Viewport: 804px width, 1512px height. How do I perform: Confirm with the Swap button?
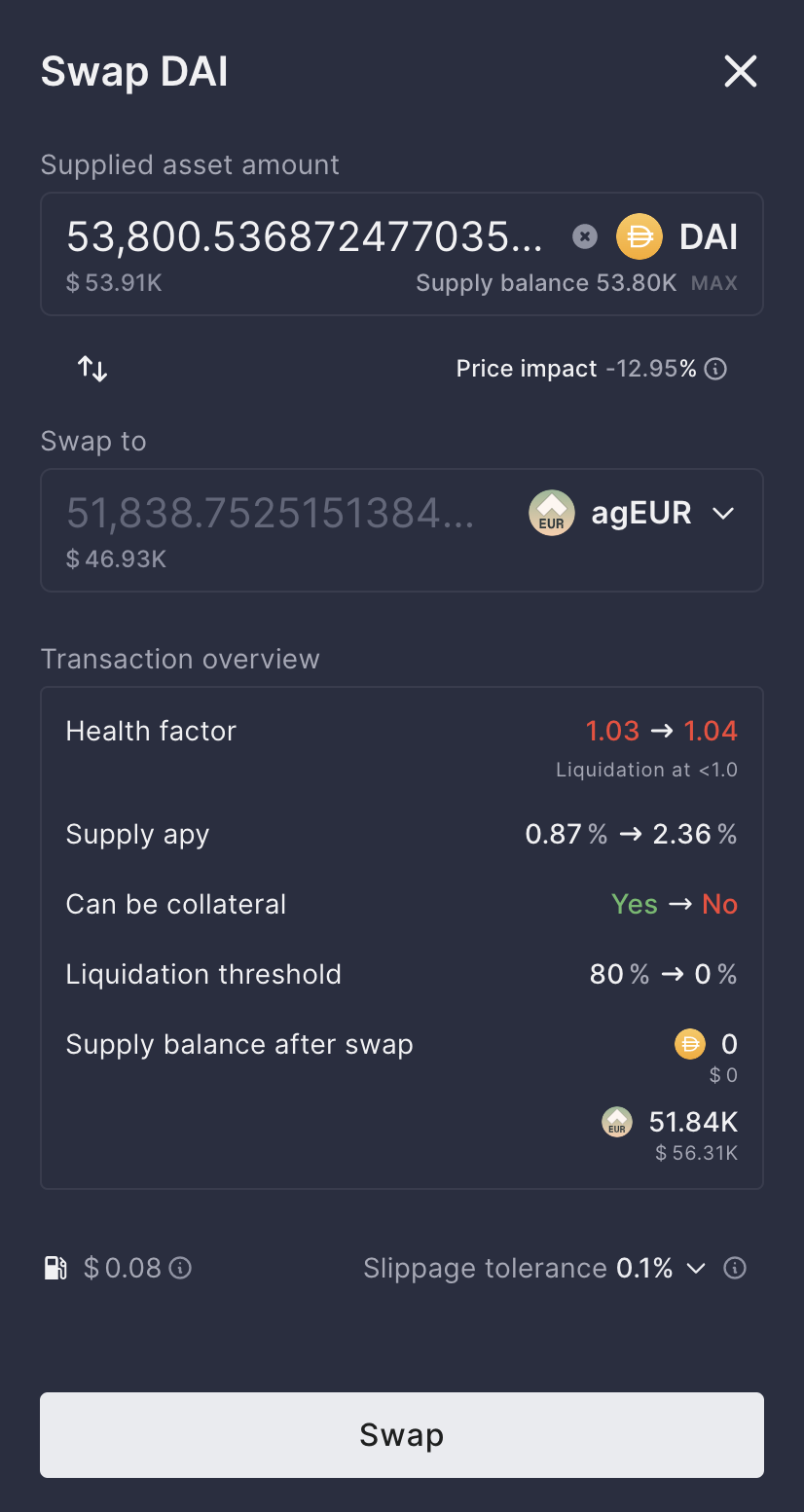[401, 1435]
